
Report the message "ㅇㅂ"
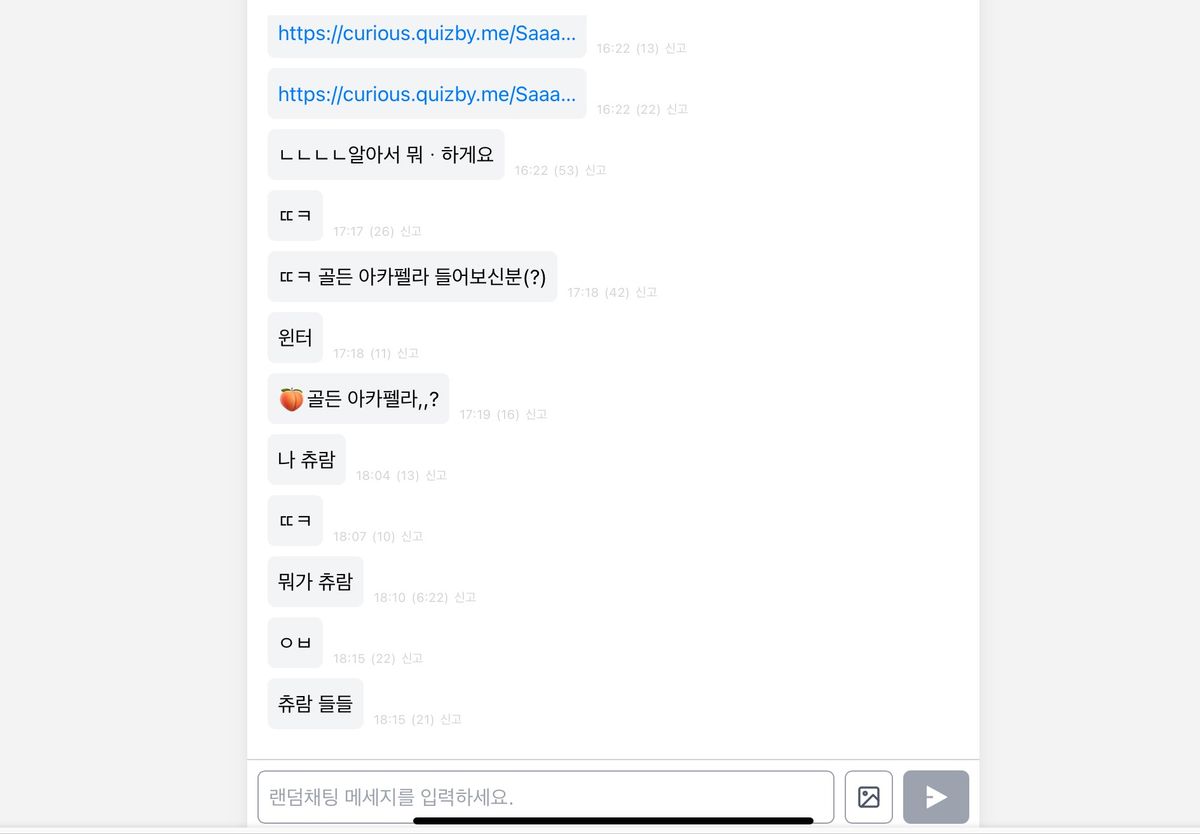pos(411,658)
